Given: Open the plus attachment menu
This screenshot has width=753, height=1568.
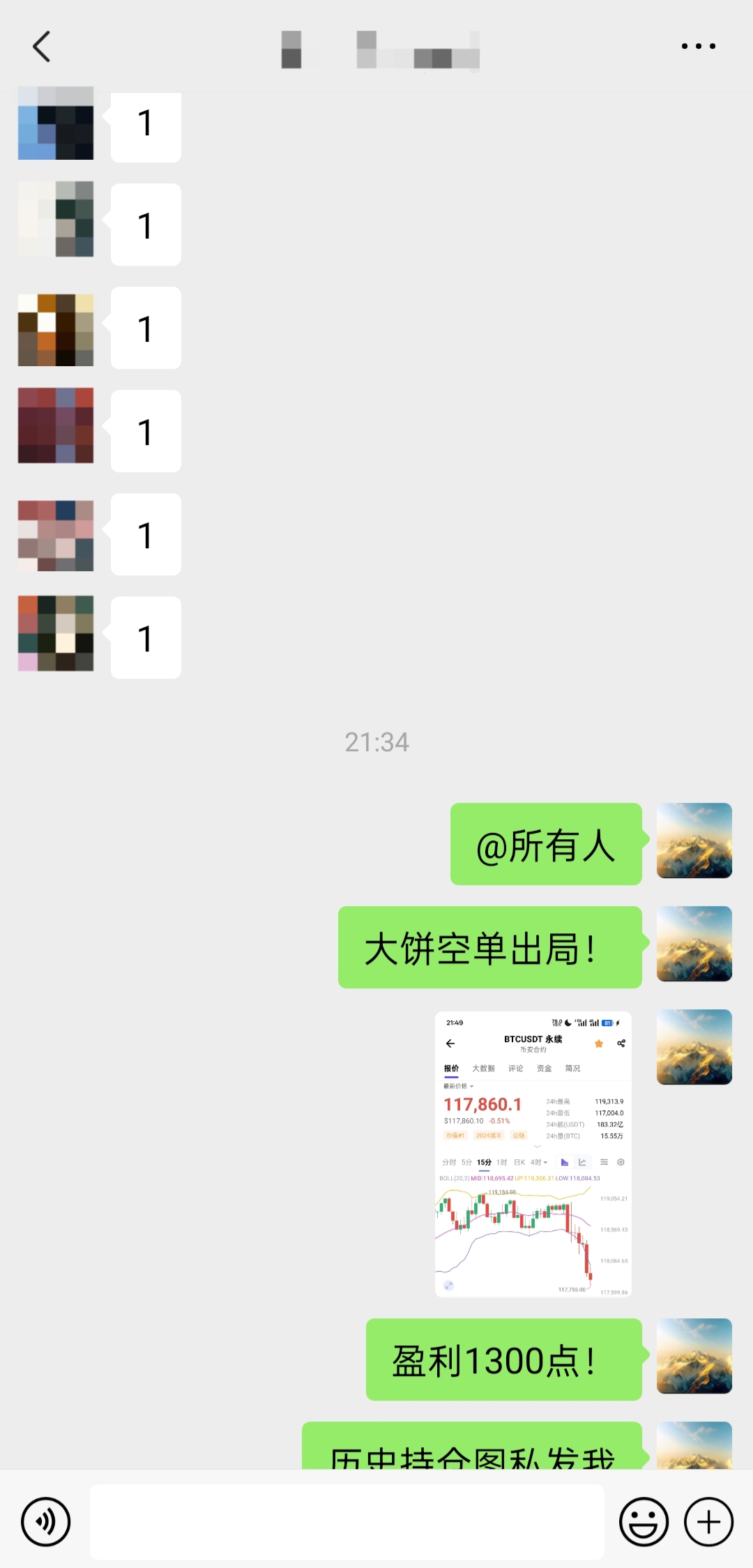Looking at the screenshot, I should tap(708, 1521).
